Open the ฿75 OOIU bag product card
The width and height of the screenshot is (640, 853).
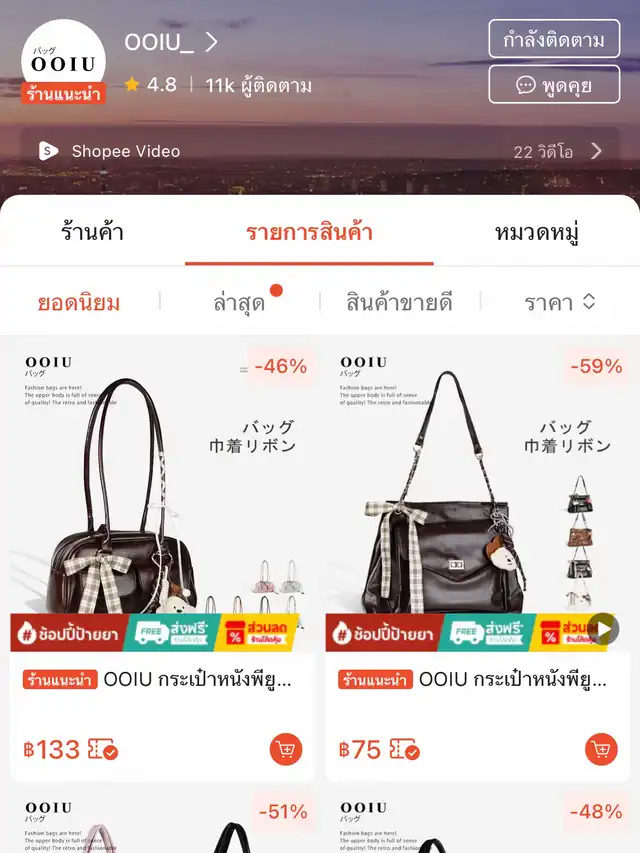point(476,520)
